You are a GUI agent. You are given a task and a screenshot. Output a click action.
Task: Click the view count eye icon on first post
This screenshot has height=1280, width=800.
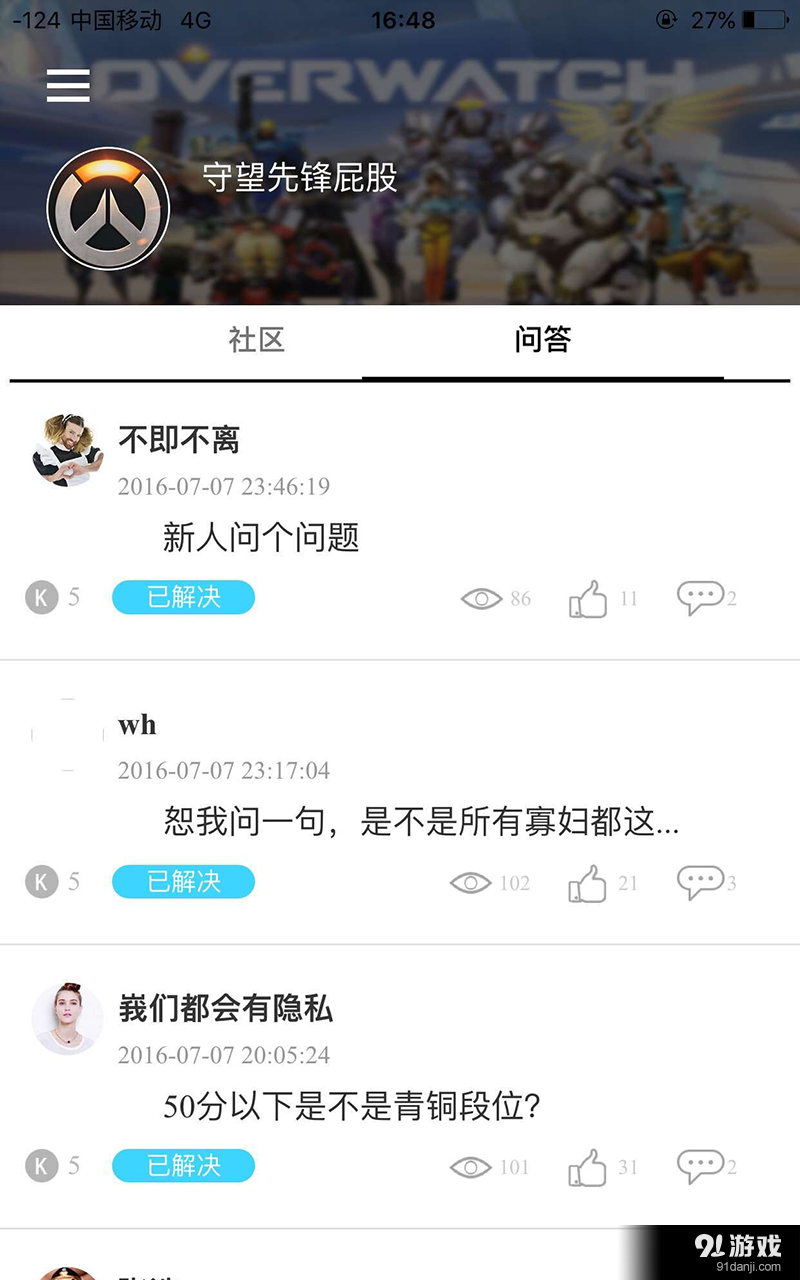(484, 598)
